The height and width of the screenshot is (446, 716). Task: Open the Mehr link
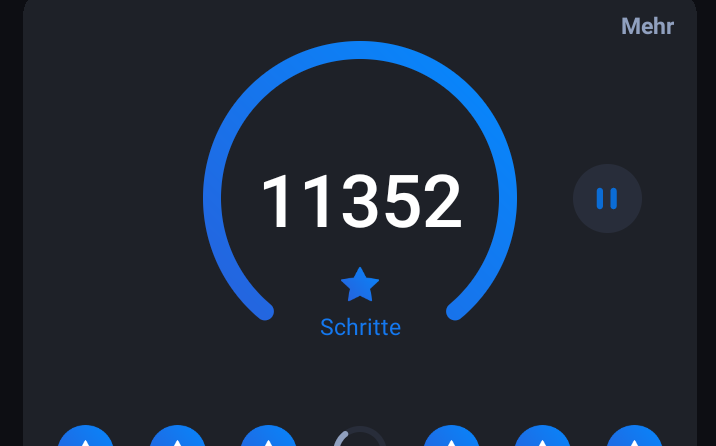(647, 26)
